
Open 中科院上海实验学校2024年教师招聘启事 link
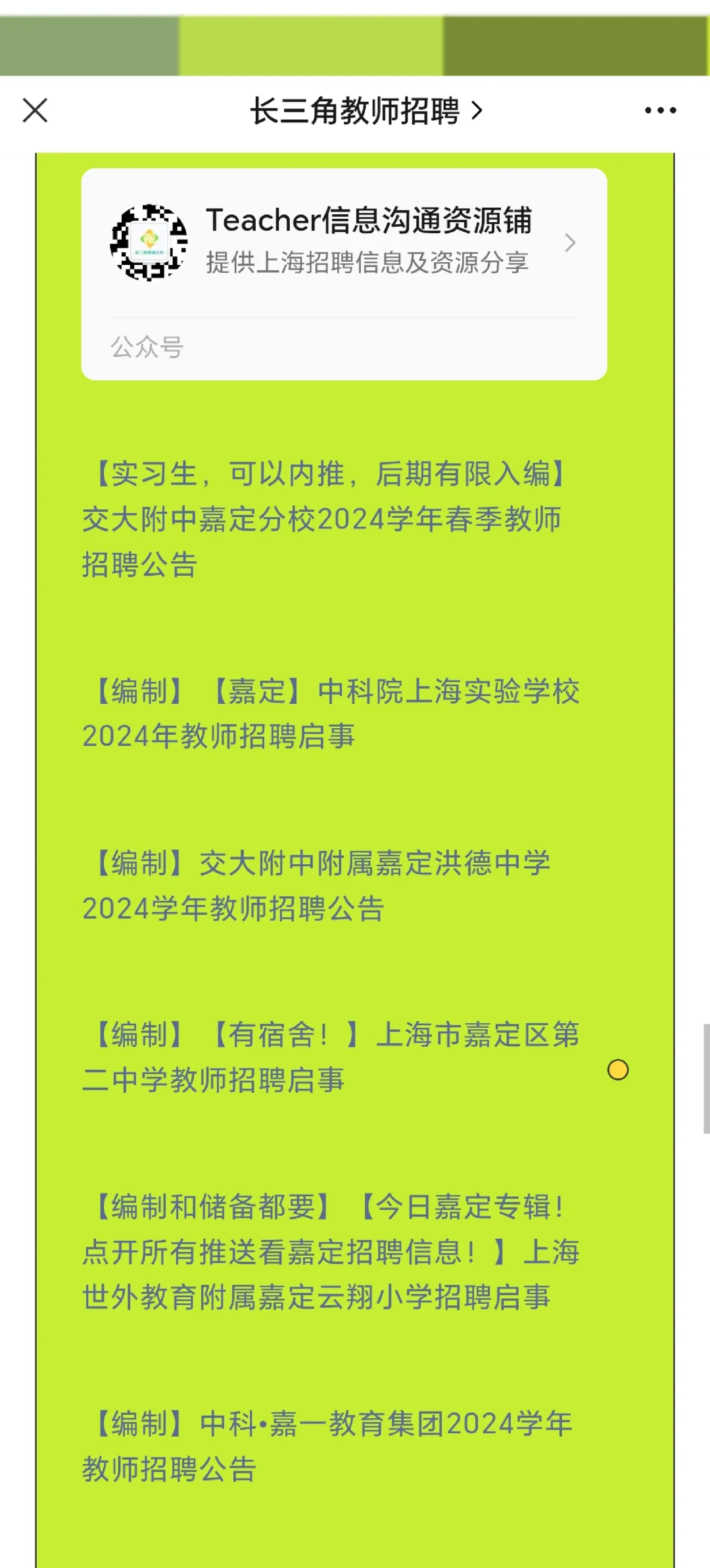pyautogui.click(x=331, y=714)
